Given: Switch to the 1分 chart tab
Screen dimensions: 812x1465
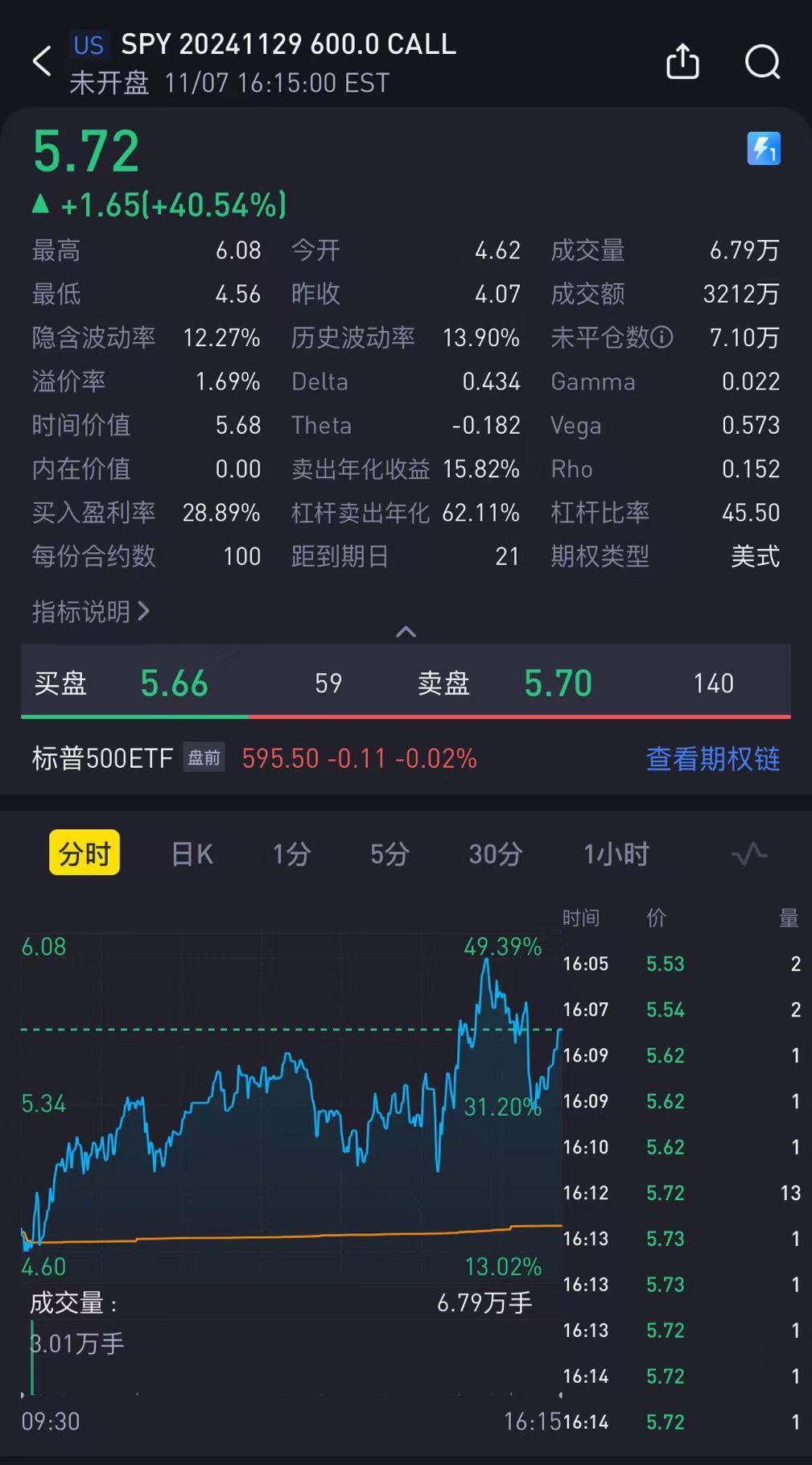Looking at the screenshot, I should [x=291, y=854].
